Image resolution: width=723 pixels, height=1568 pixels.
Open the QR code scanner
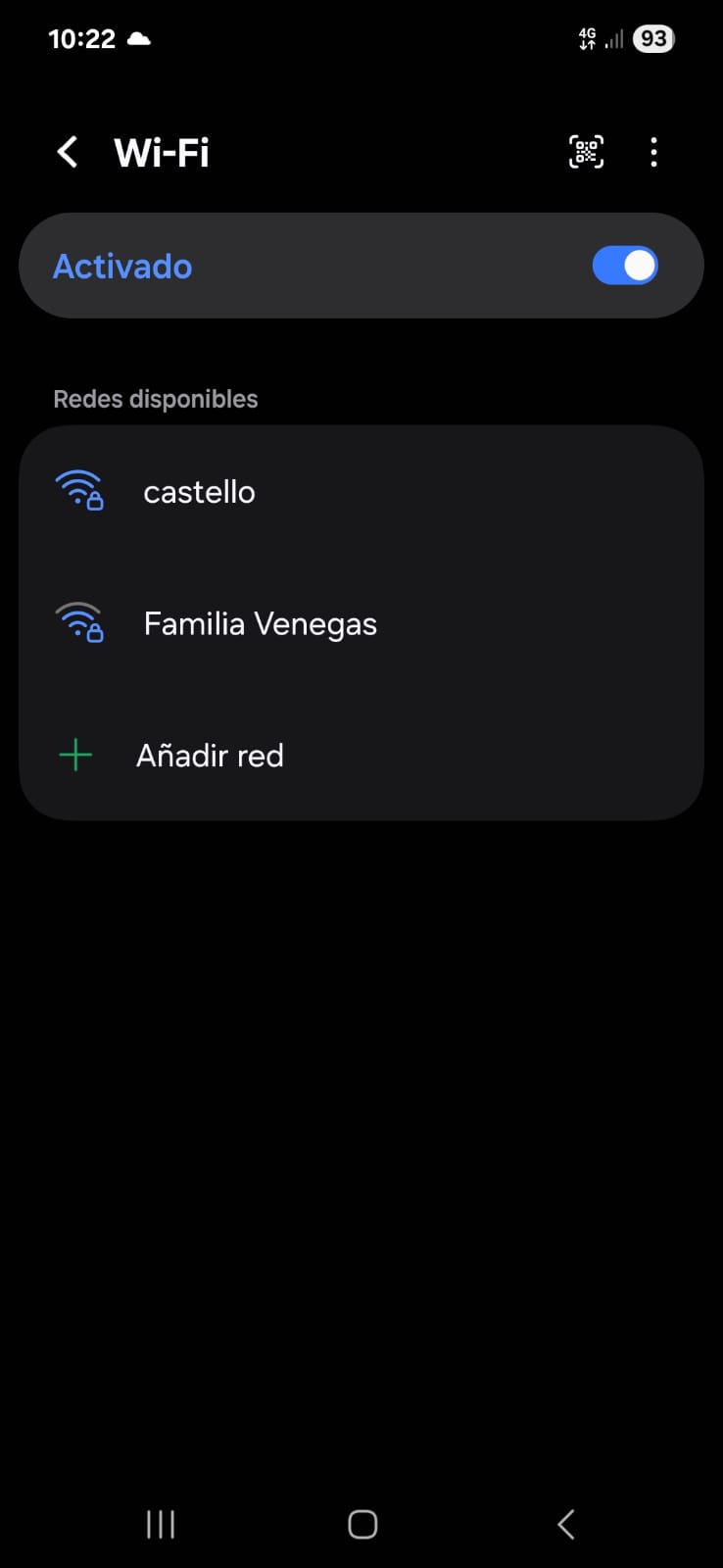click(586, 152)
